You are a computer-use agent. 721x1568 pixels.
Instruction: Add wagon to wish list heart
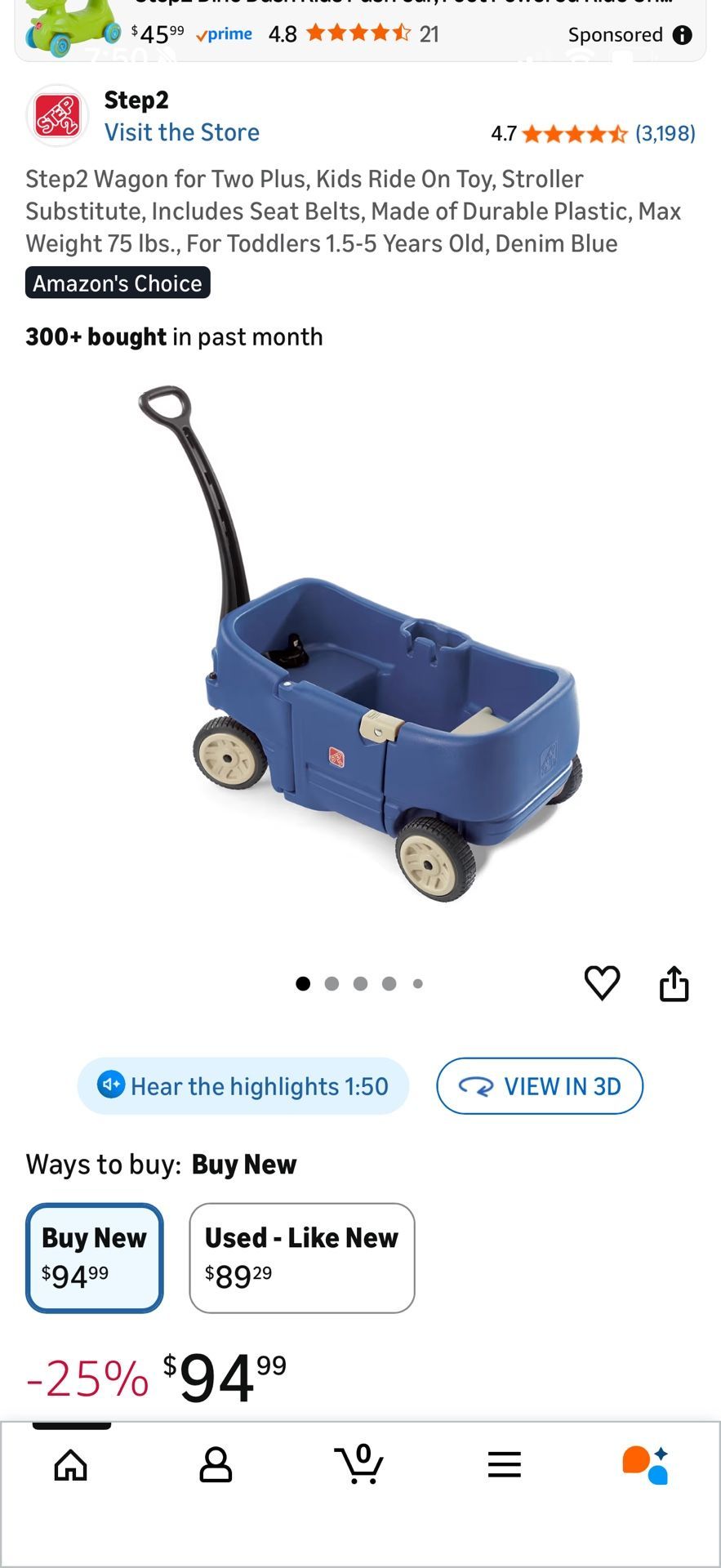click(x=603, y=982)
